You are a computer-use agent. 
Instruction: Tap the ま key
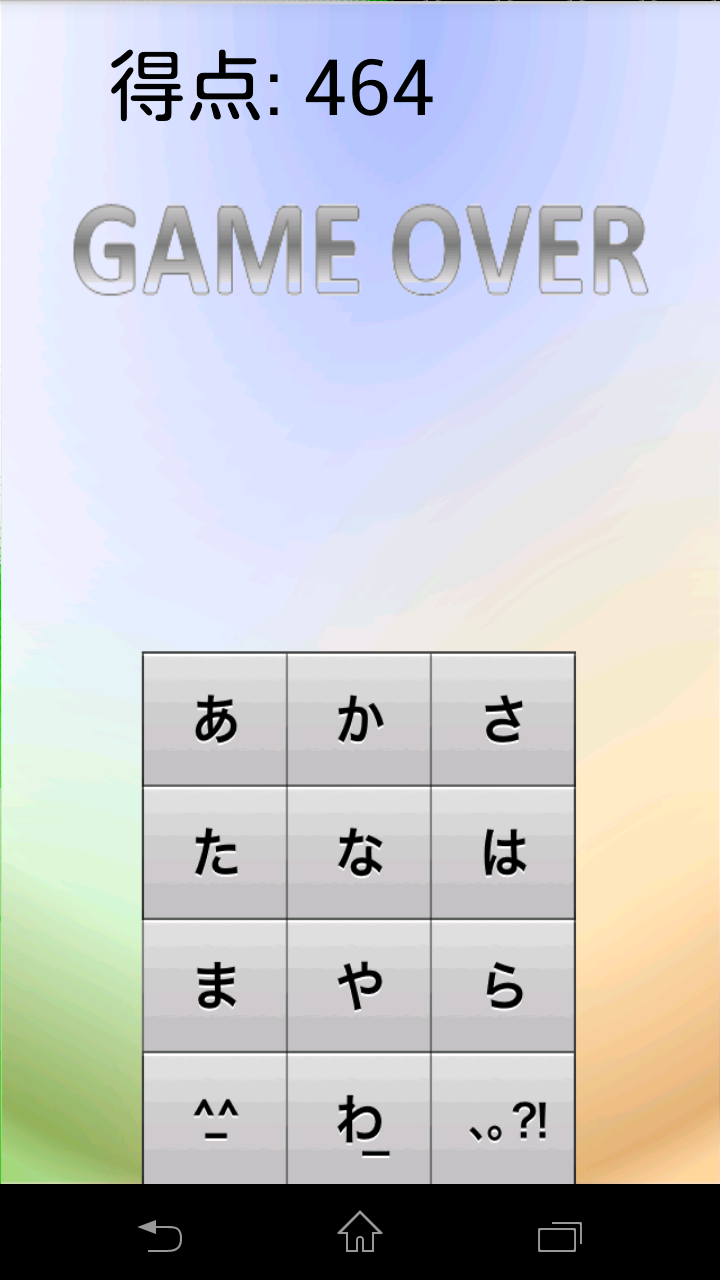pyautogui.click(x=215, y=986)
